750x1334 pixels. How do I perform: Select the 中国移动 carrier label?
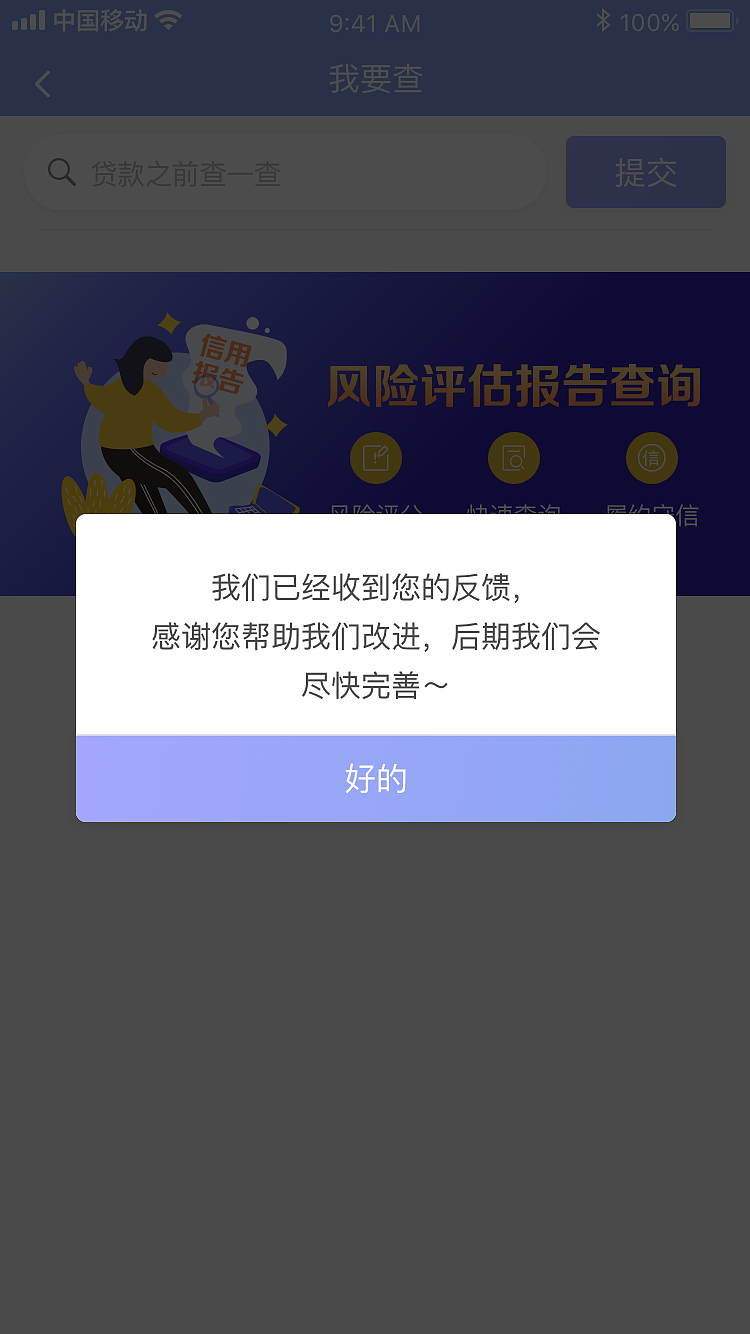click(x=102, y=20)
